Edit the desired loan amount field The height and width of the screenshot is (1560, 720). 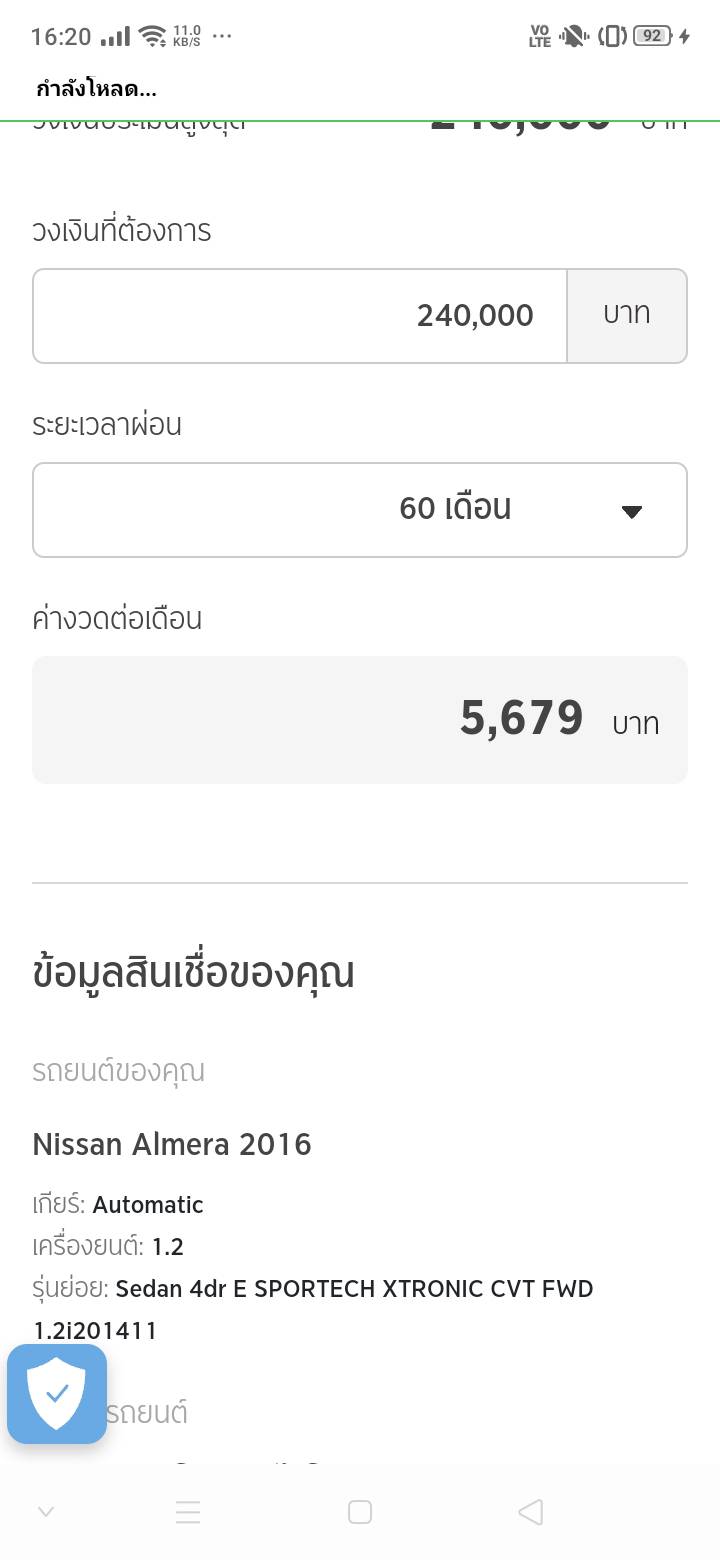300,316
